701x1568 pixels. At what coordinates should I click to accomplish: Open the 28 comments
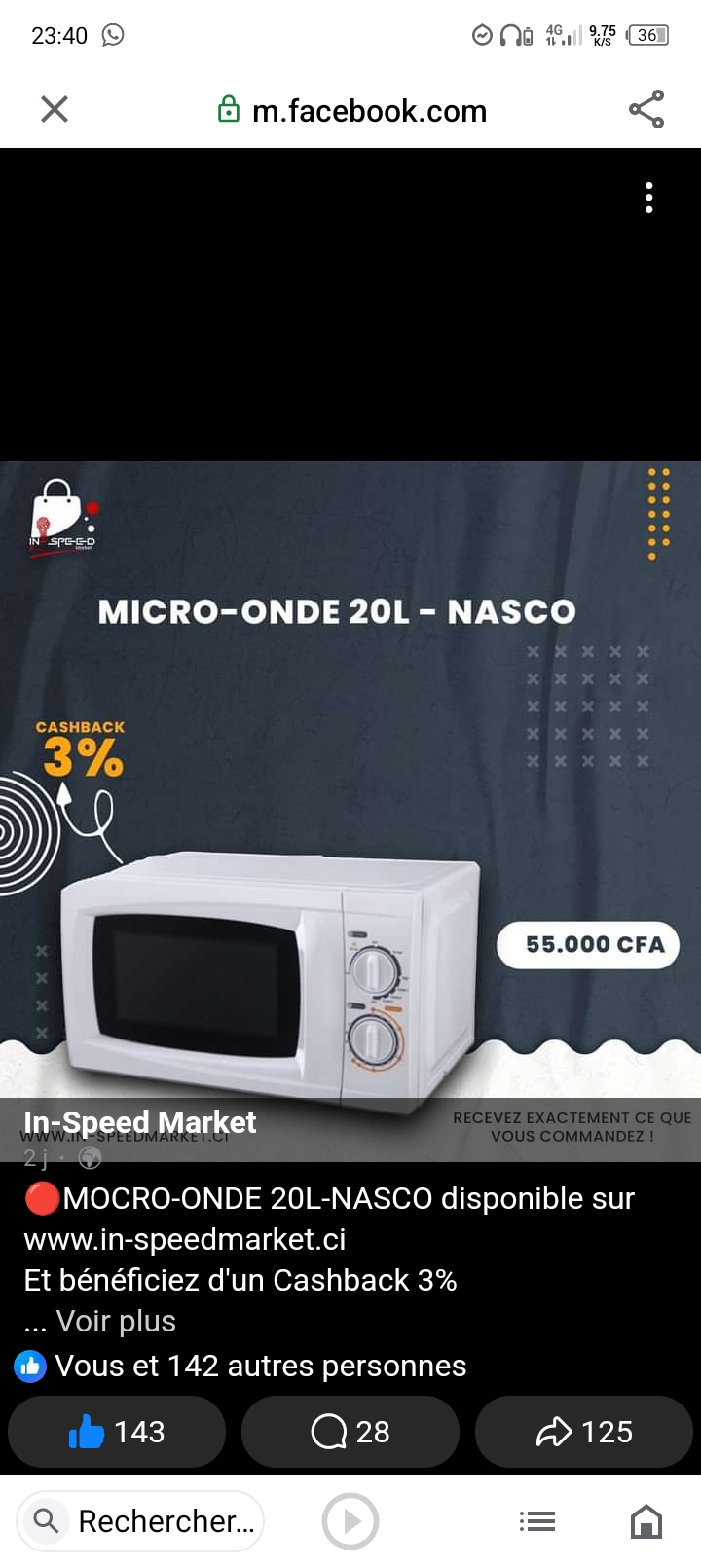(350, 1432)
